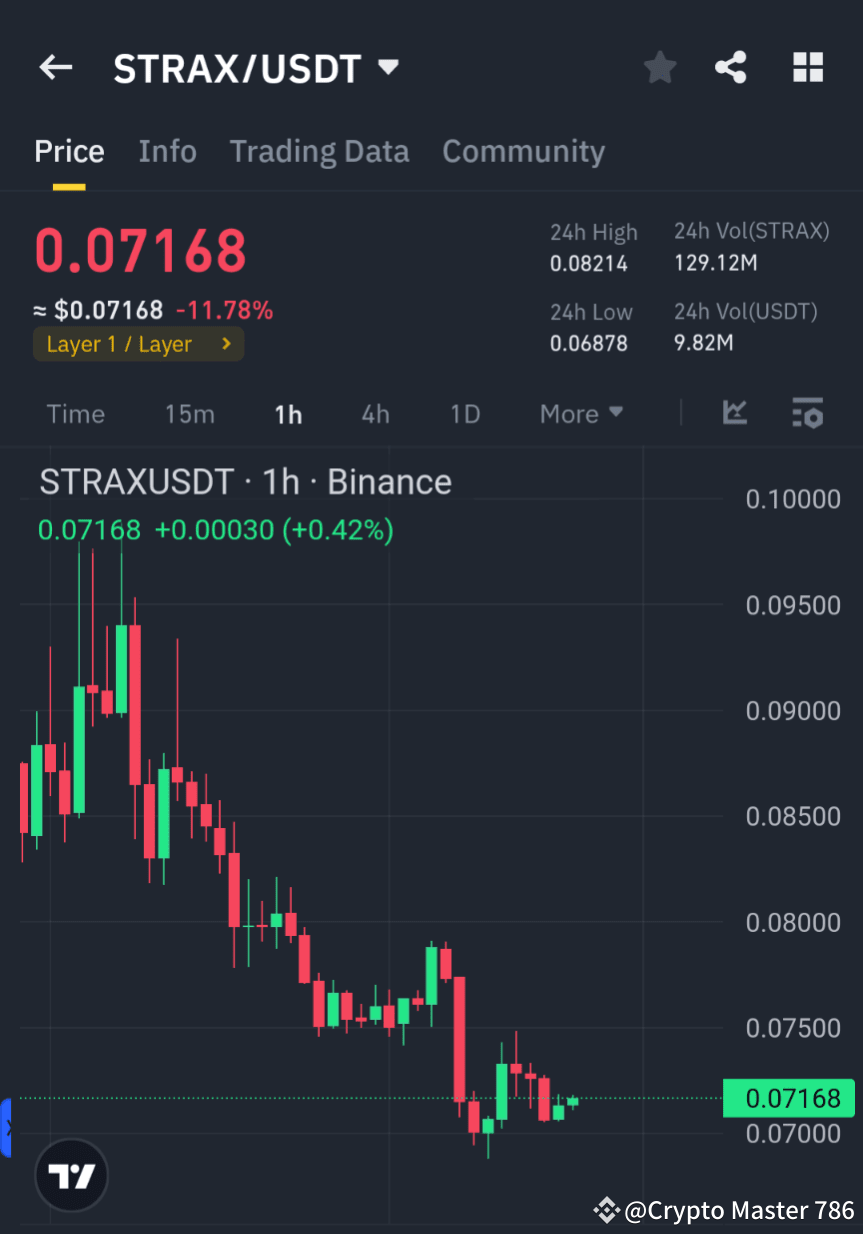
Task: Open chart indicator settings icon
Action: point(807,413)
